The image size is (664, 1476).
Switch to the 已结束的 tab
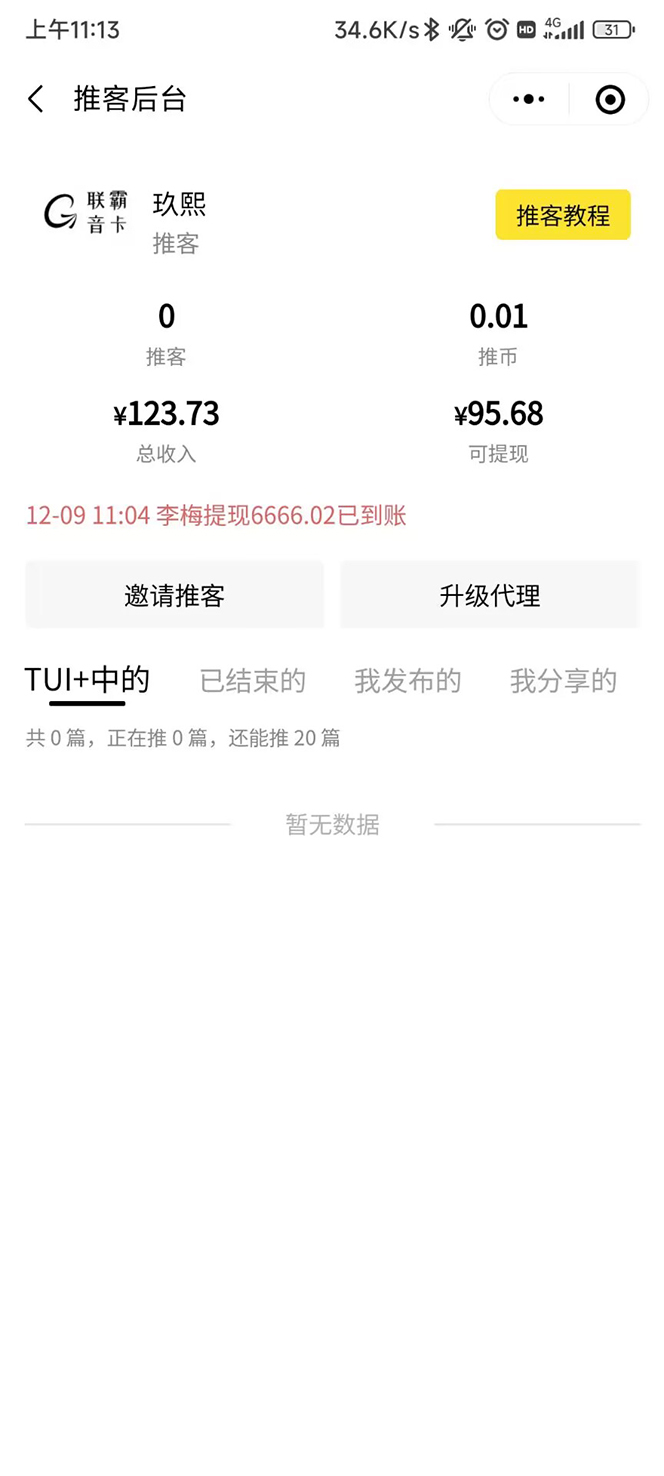click(252, 681)
